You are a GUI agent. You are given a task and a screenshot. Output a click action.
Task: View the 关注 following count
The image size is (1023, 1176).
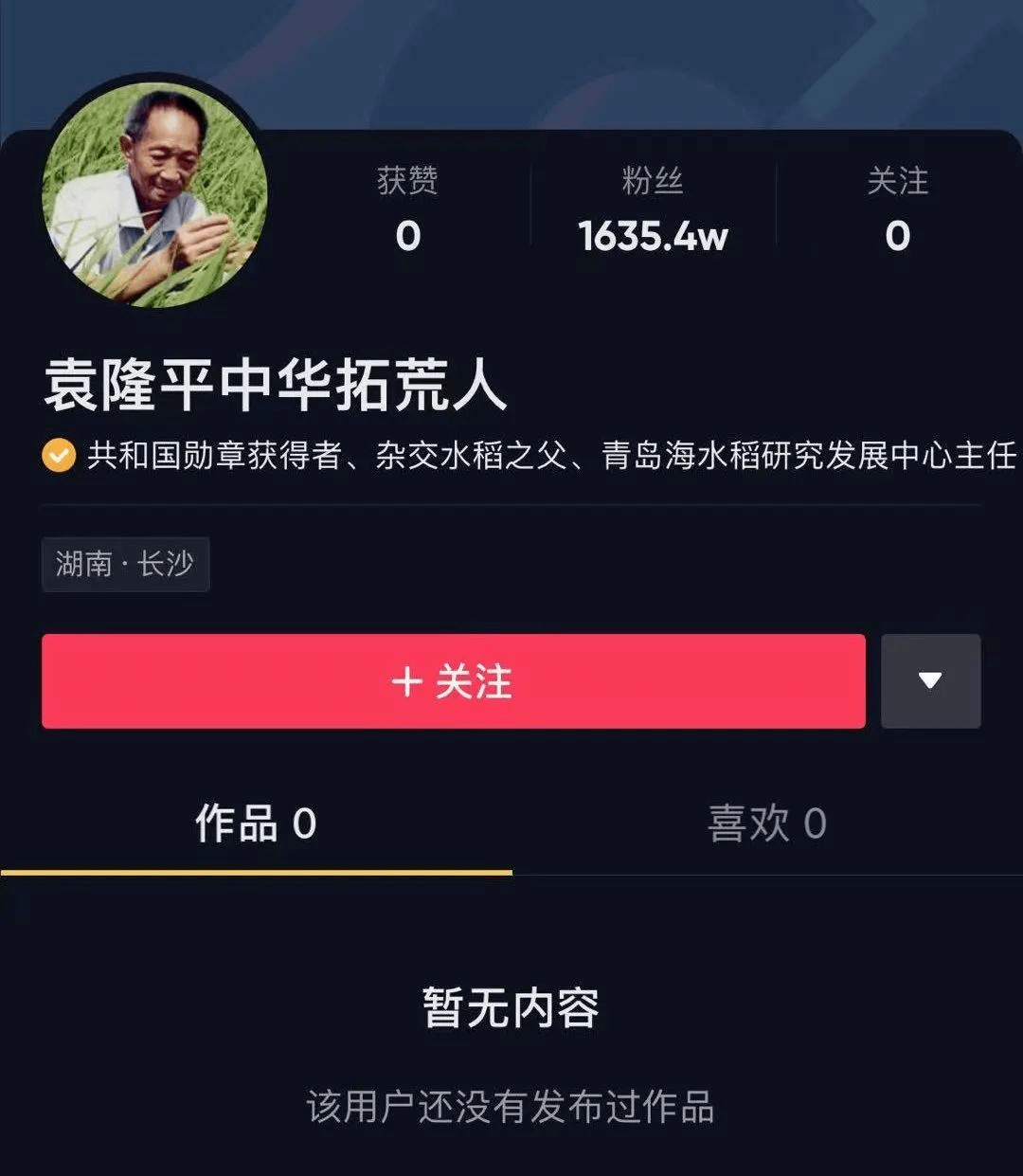pyautogui.click(x=897, y=210)
